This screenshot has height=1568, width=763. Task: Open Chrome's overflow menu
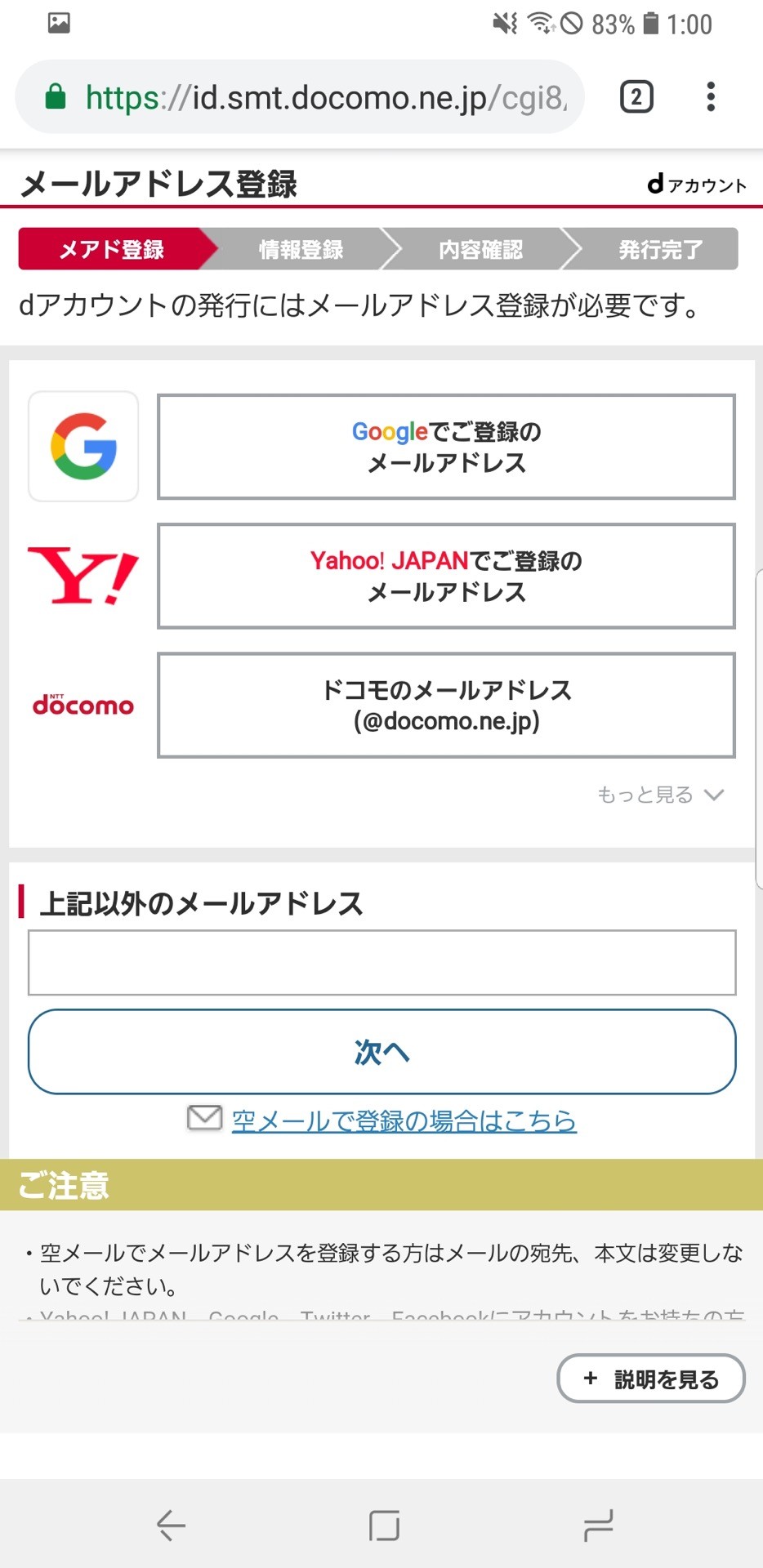711,97
